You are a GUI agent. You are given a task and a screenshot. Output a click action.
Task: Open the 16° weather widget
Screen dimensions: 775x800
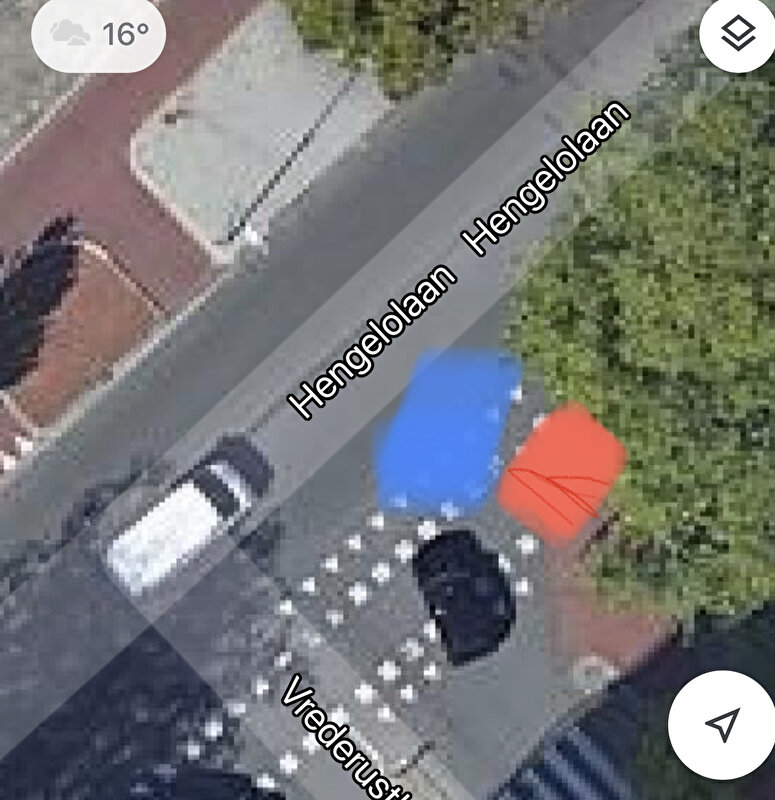[99, 35]
